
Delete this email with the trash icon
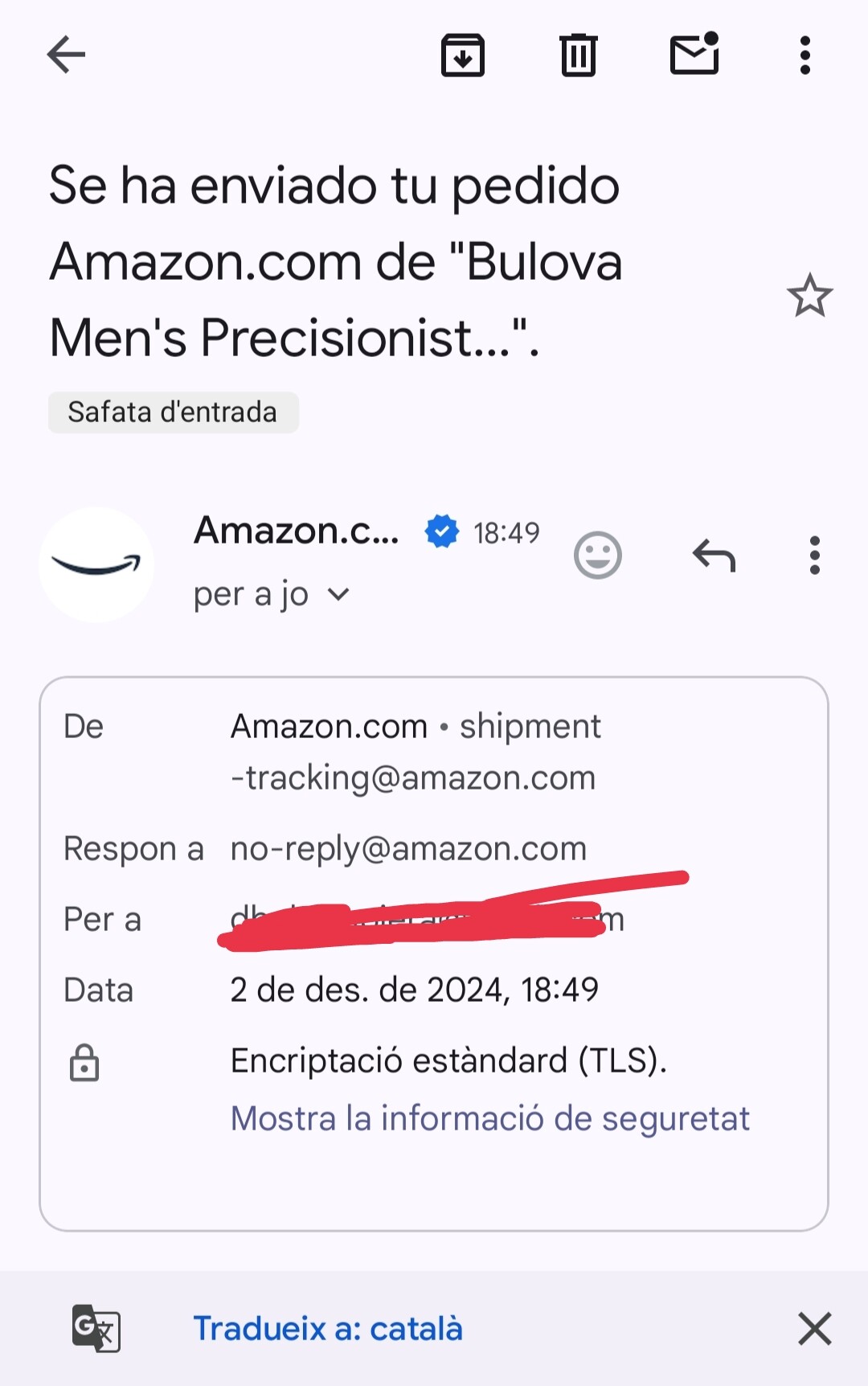pos(578,55)
